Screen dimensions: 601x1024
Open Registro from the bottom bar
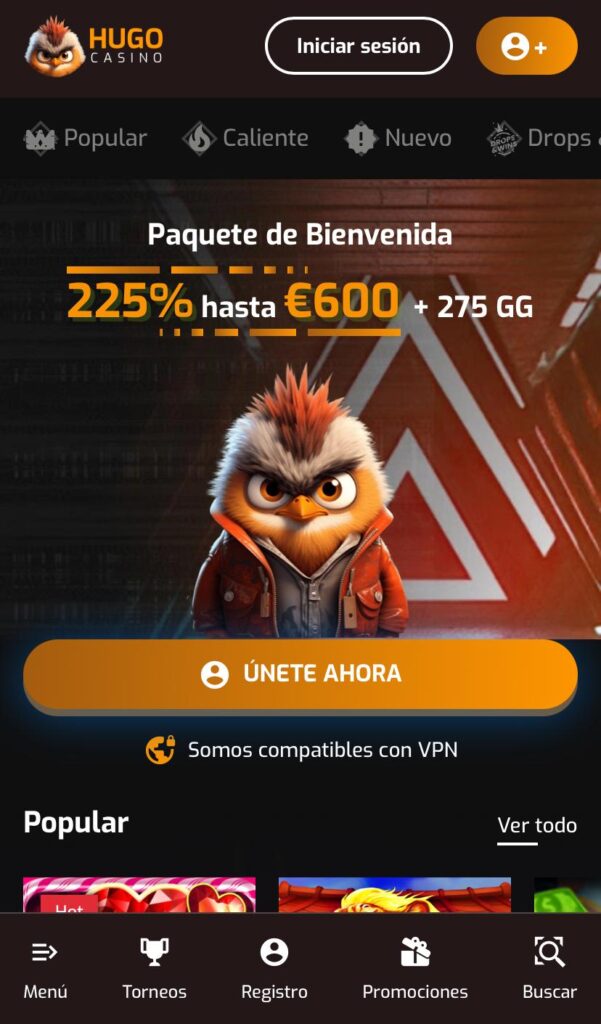point(274,968)
